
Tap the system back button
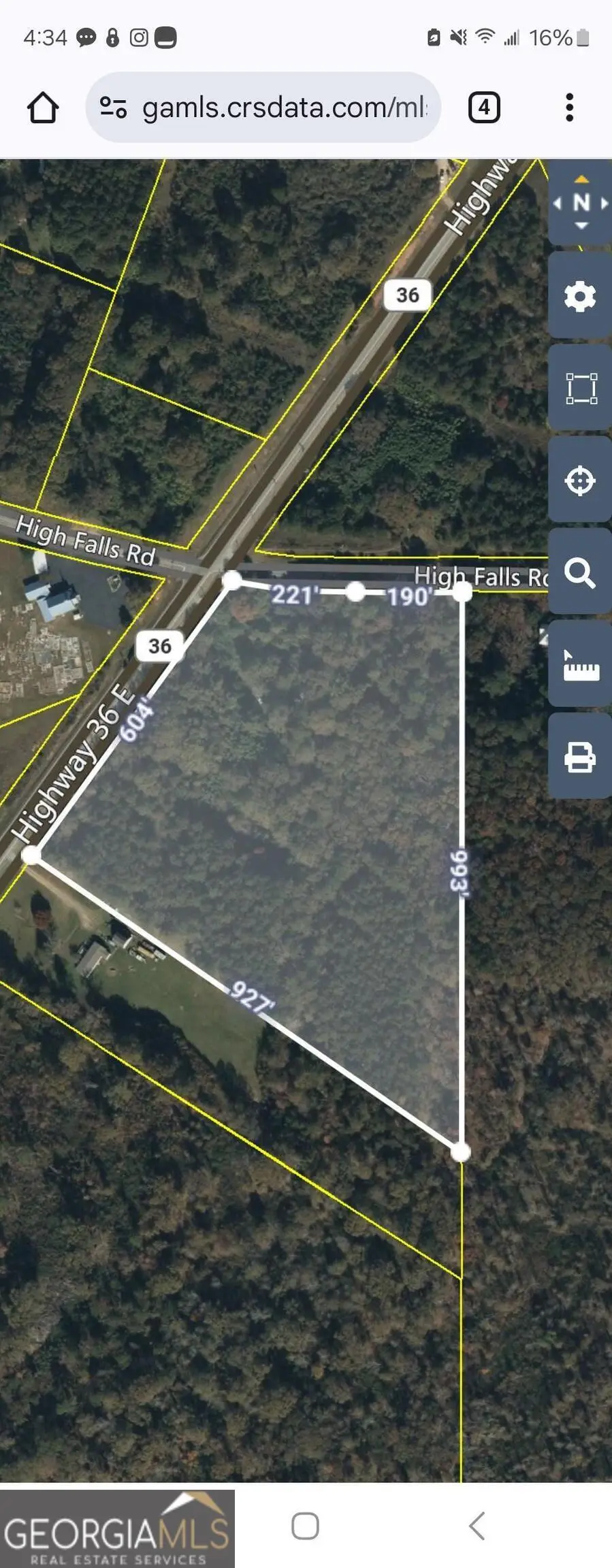click(477, 1526)
